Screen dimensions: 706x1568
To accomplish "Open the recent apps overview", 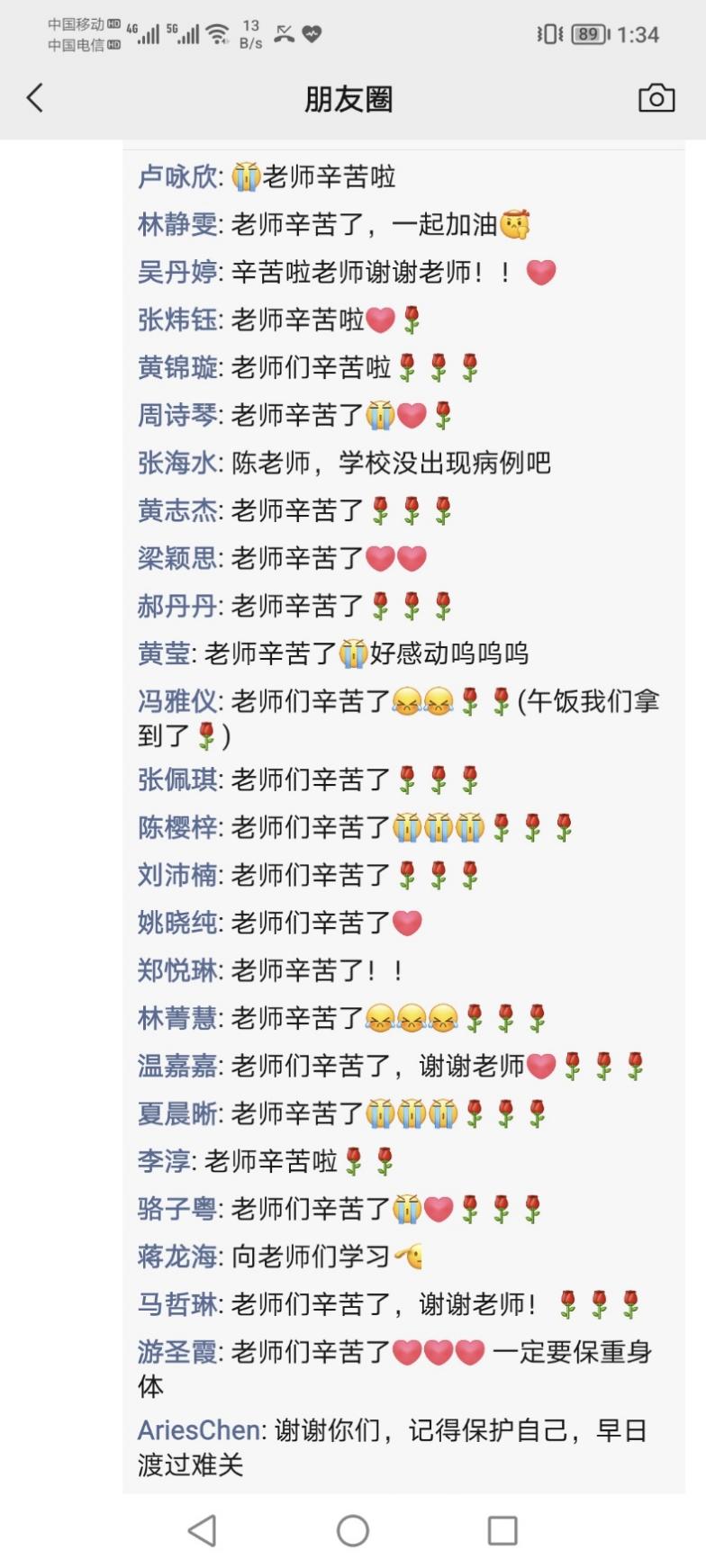I will 502,1529.
